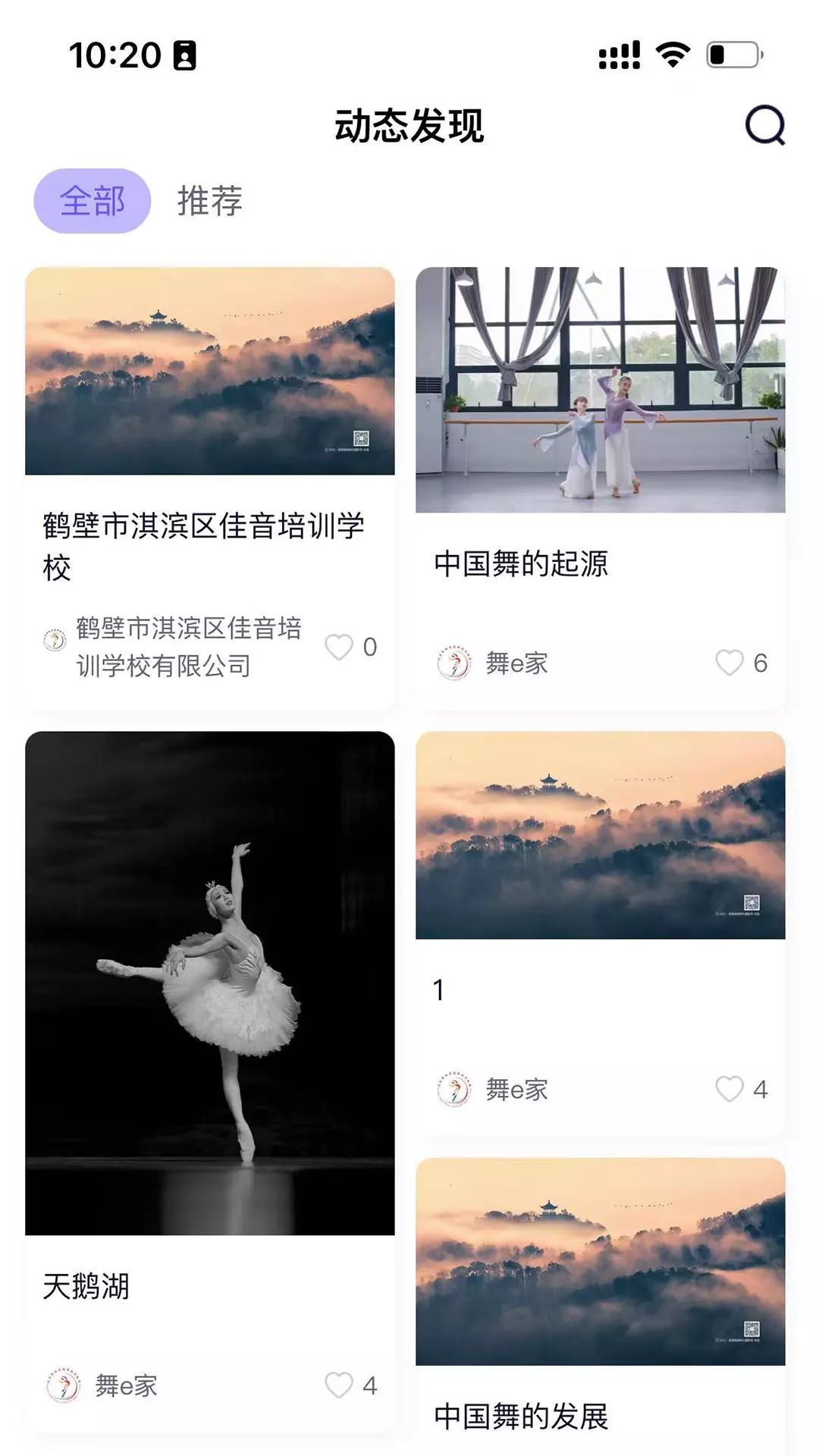View 舞e家 profile under 中国舞的起源
819x1456 pixels.
tap(493, 663)
